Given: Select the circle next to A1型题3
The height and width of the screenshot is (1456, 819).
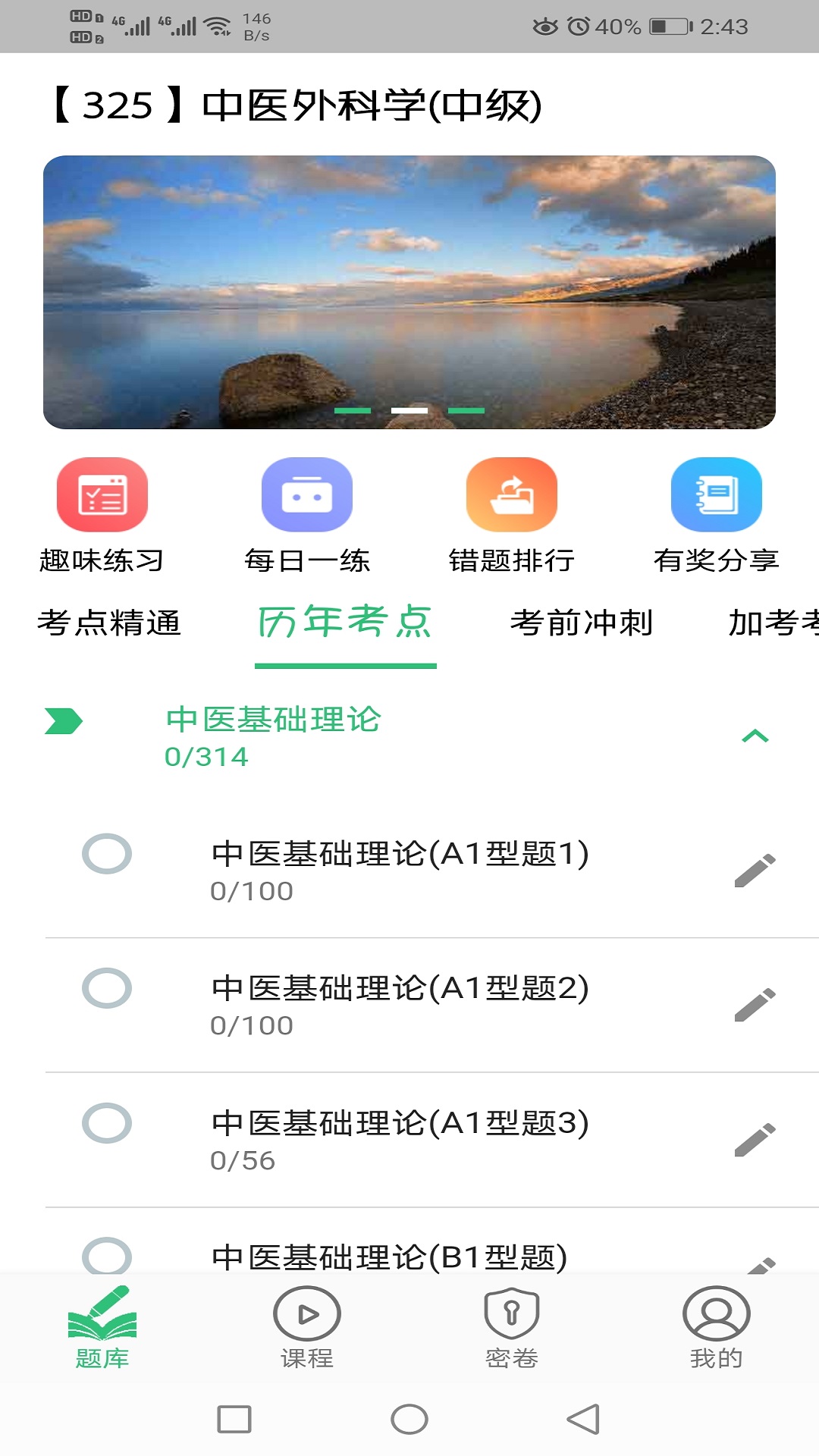Looking at the screenshot, I should point(107,1123).
